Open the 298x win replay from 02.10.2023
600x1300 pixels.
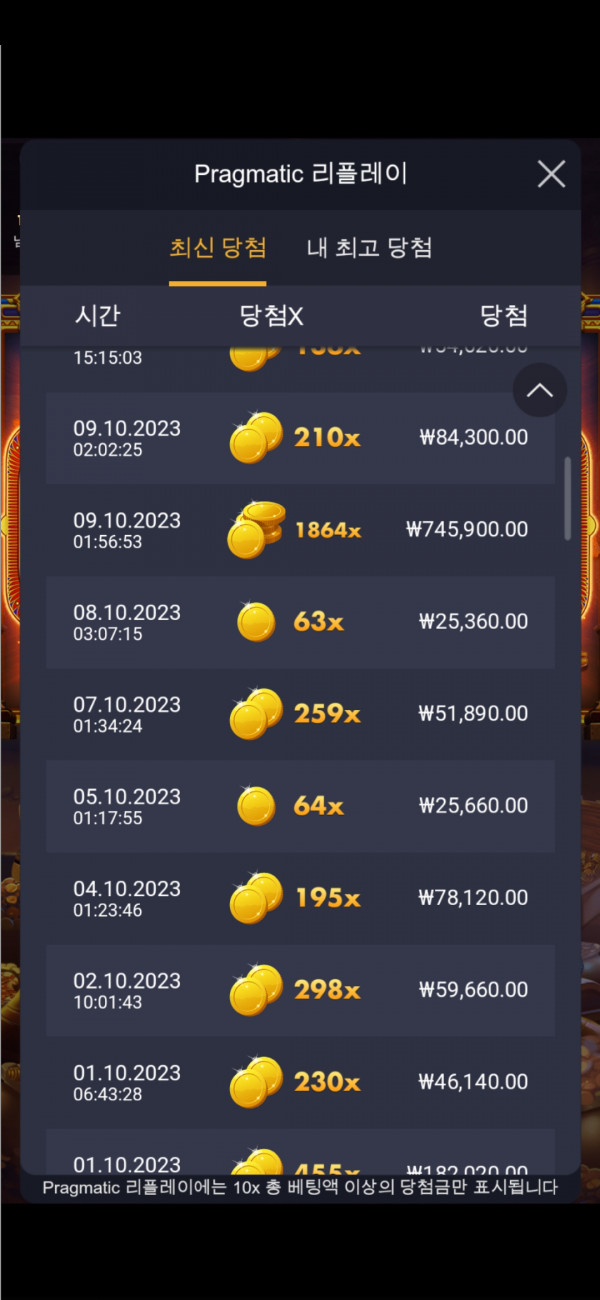[x=300, y=990]
